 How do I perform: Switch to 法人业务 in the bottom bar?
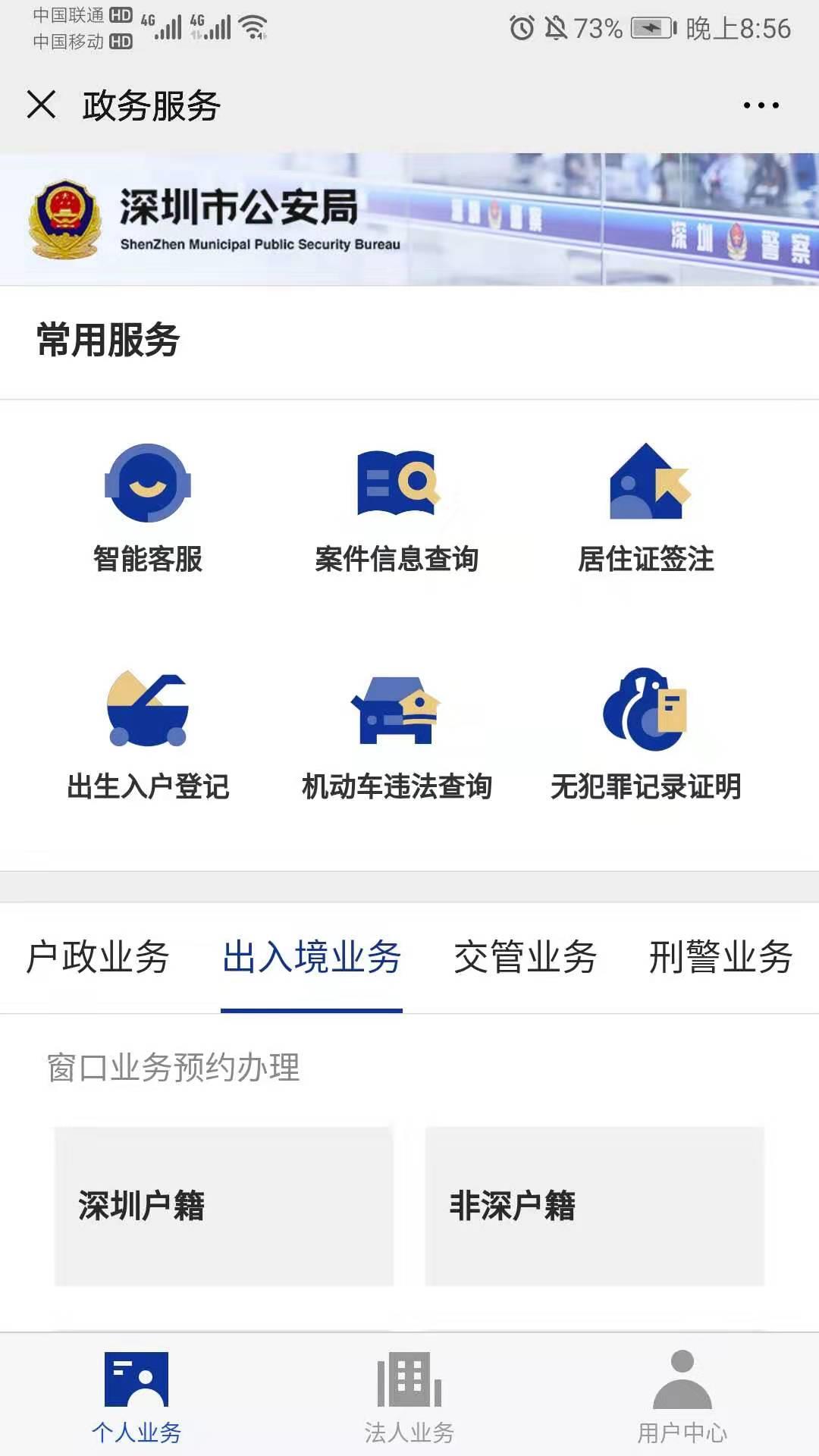click(x=409, y=1397)
